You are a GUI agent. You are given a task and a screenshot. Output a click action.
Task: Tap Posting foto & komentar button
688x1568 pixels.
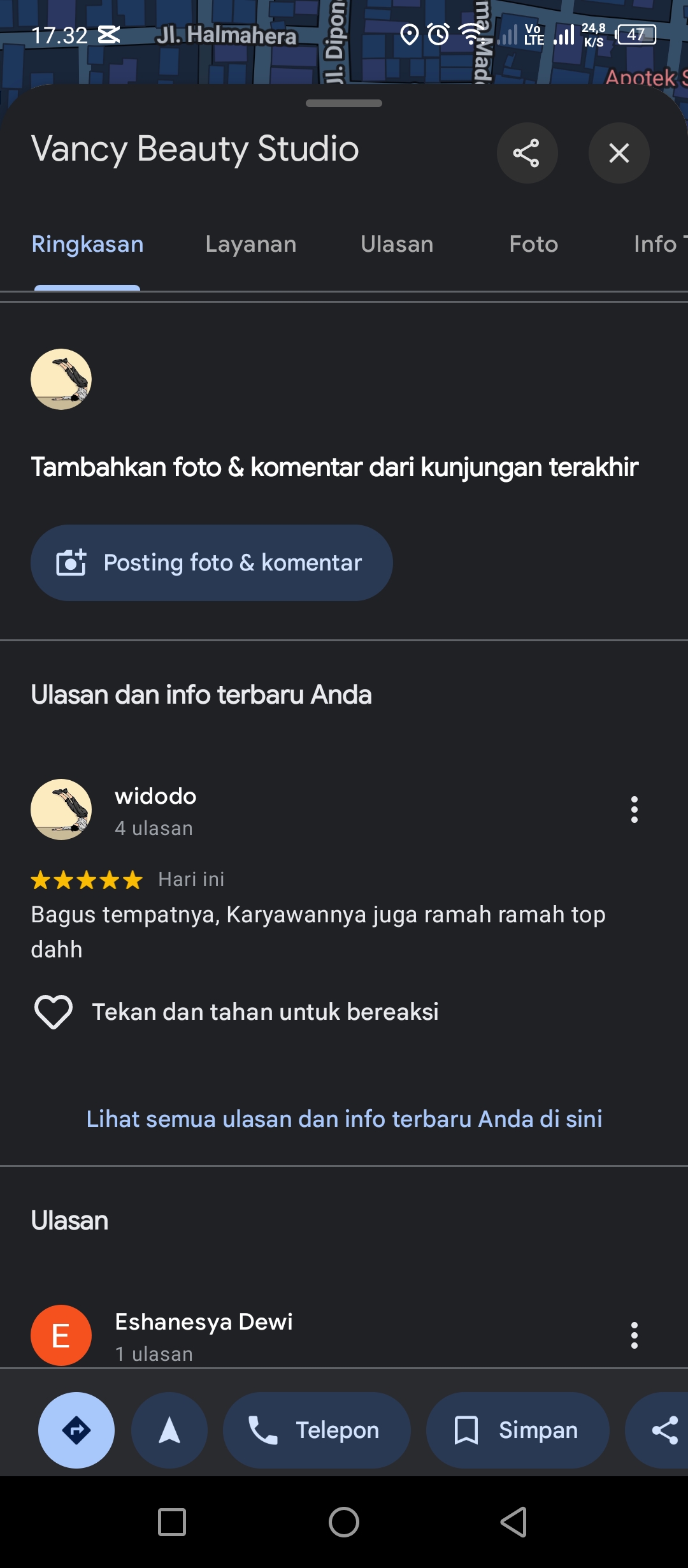(x=211, y=563)
